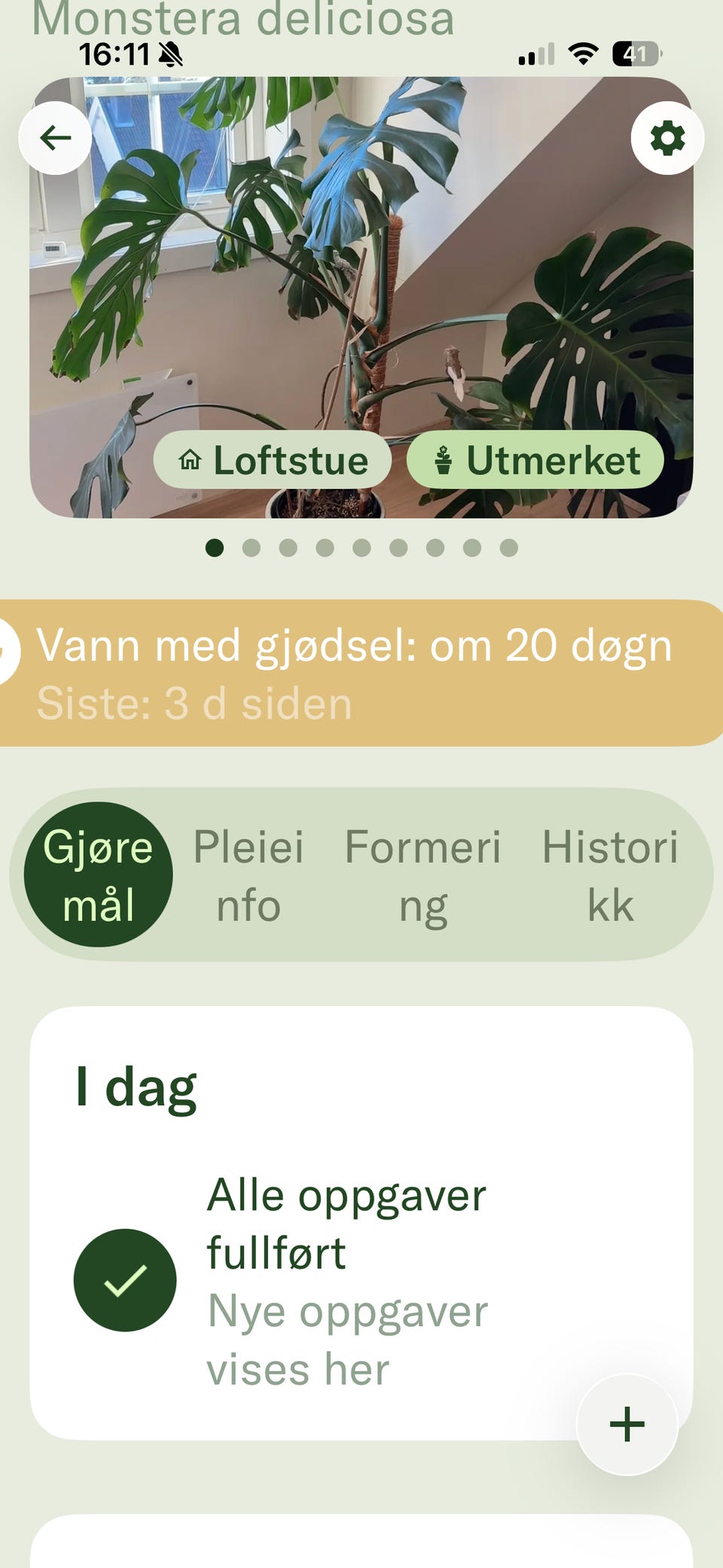Tap the plus button to add a task

pos(627,1423)
